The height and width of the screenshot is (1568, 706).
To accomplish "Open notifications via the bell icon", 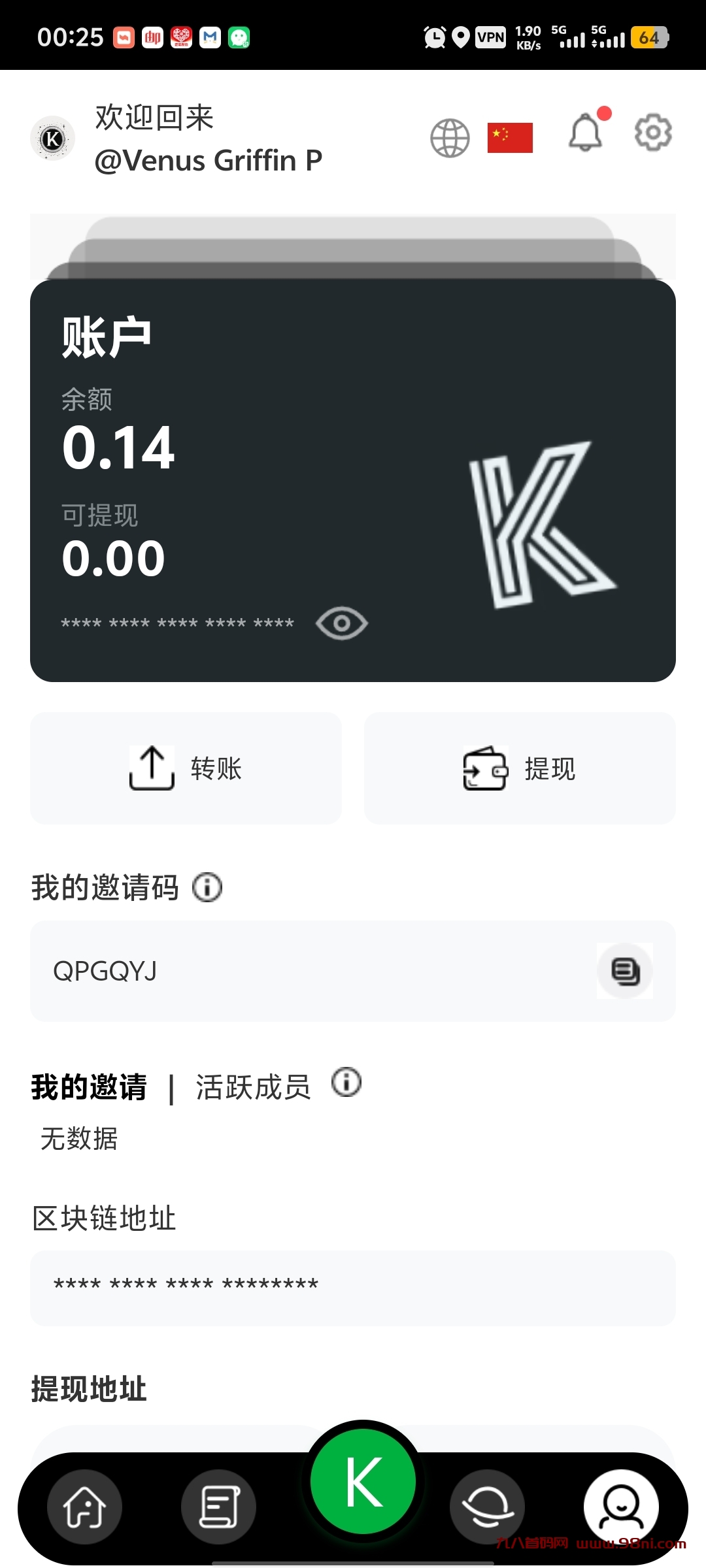I will coord(585,134).
